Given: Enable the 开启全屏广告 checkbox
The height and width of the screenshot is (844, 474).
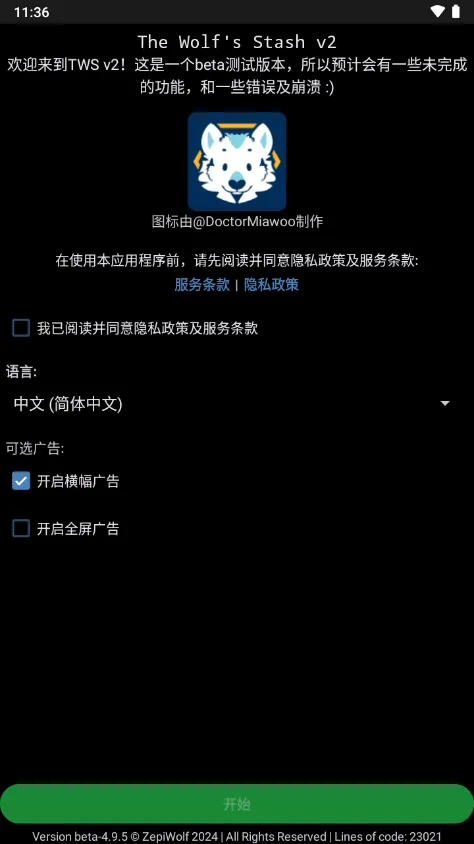Looking at the screenshot, I should [22, 529].
